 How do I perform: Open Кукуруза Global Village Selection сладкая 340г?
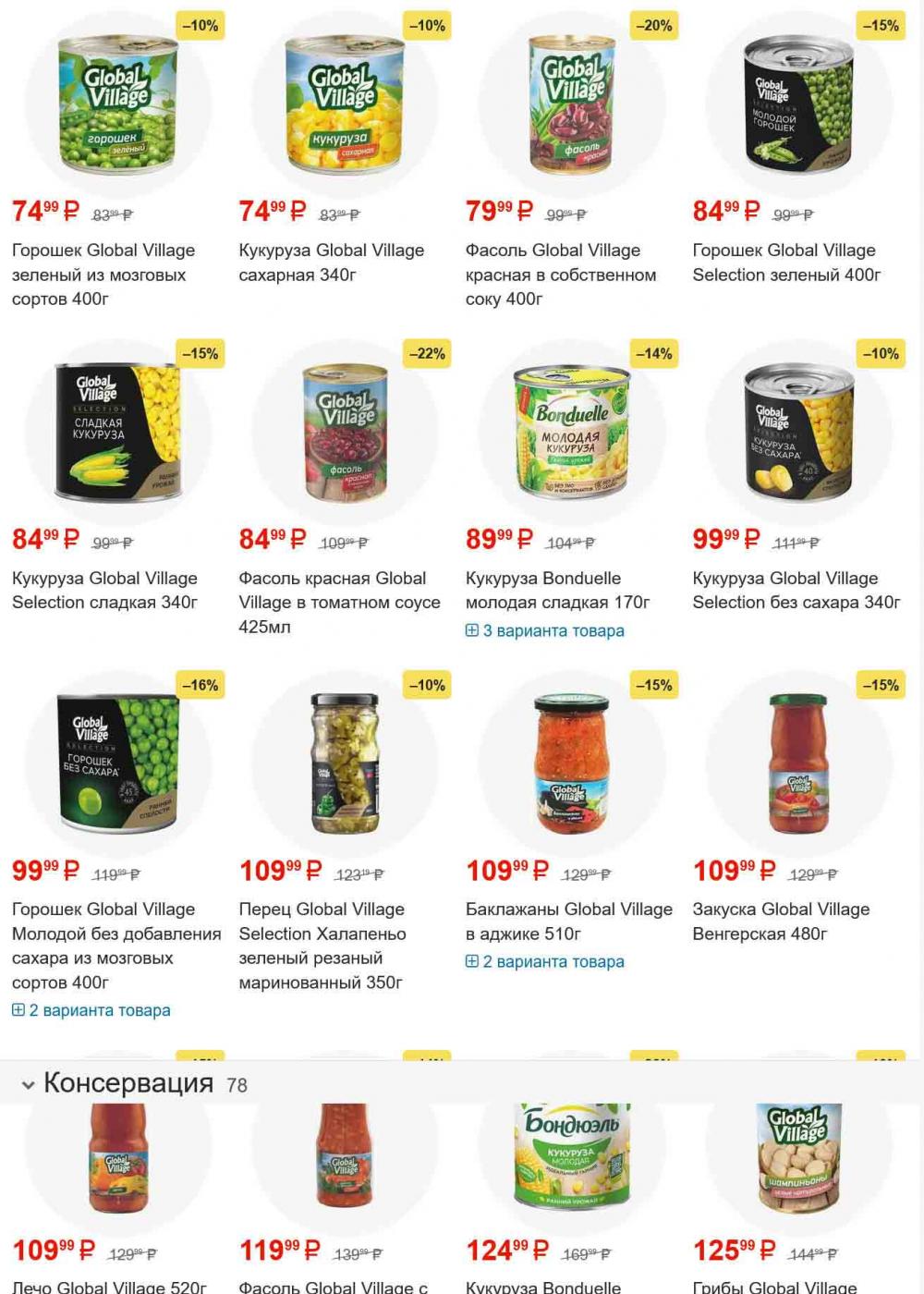click(104, 590)
